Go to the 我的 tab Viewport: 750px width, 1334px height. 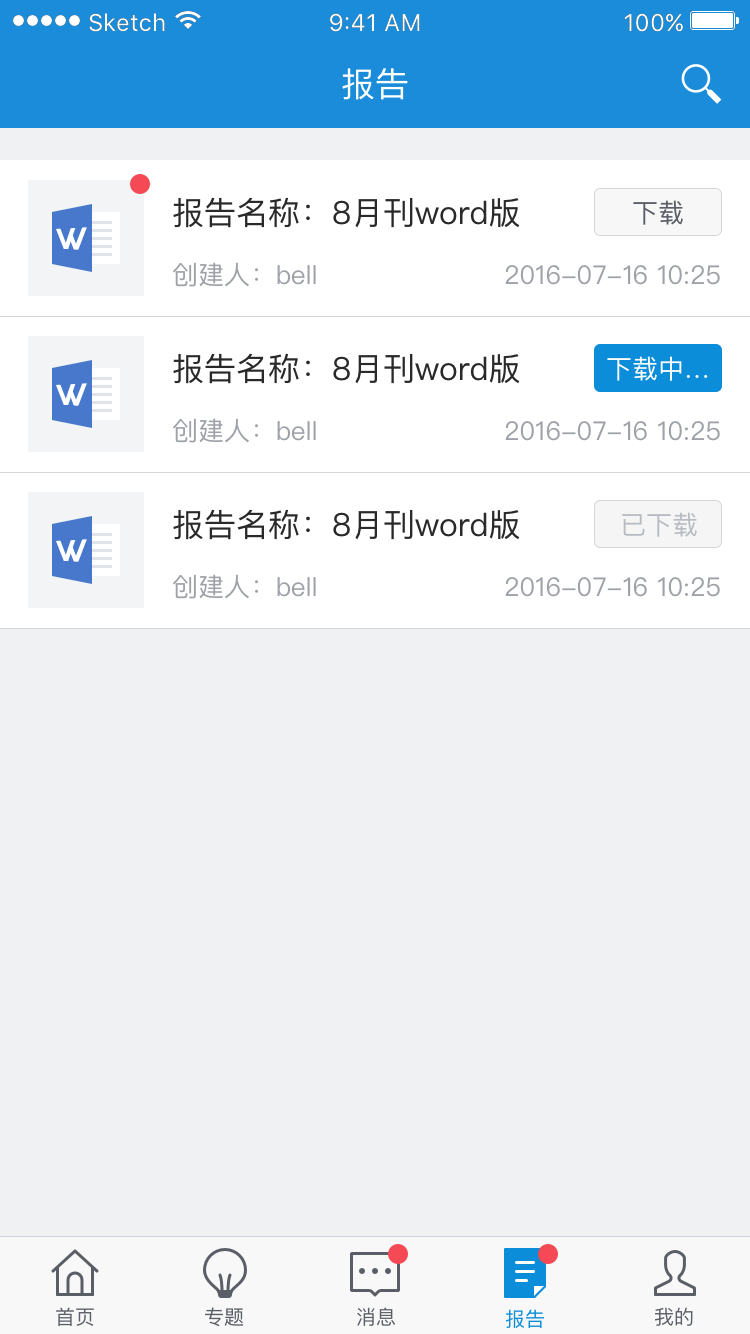[x=674, y=1288]
